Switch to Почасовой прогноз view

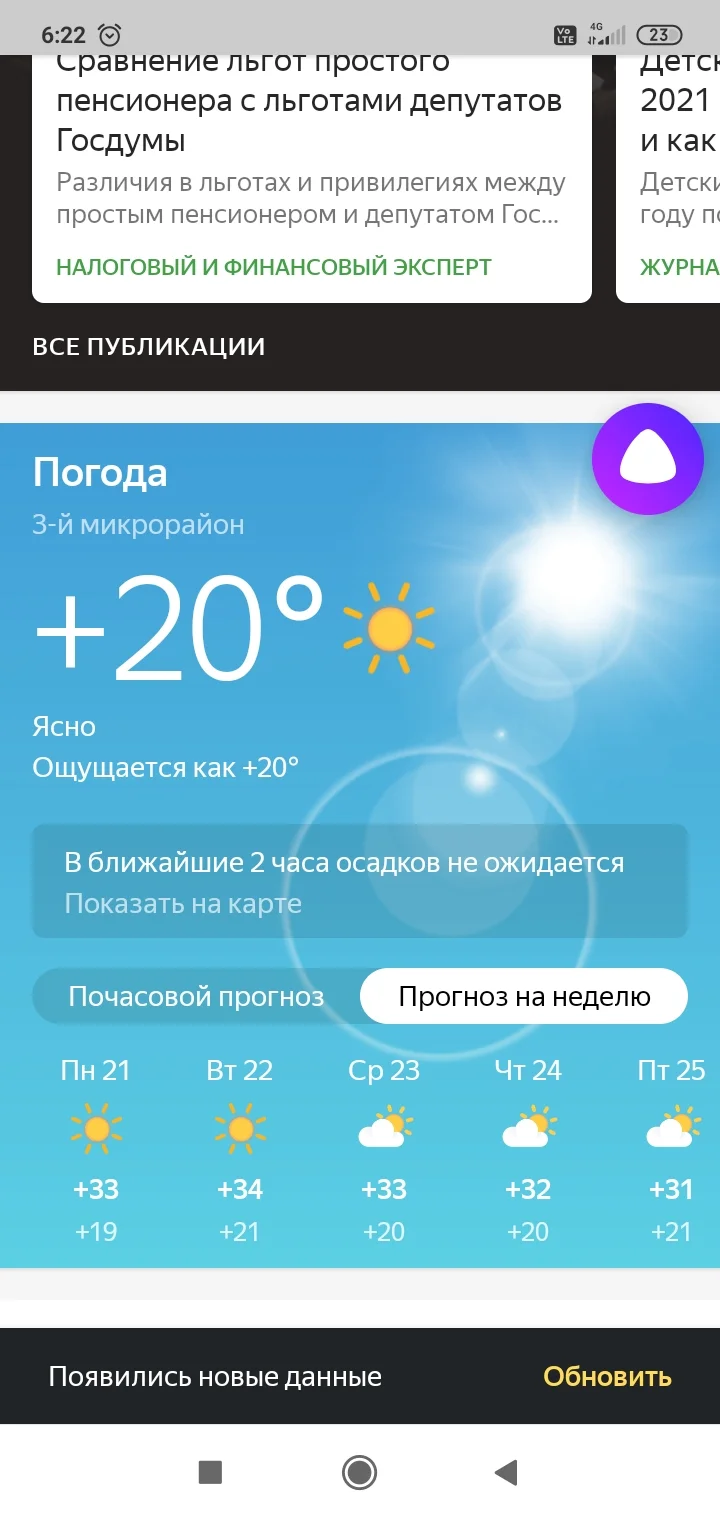click(x=195, y=996)
